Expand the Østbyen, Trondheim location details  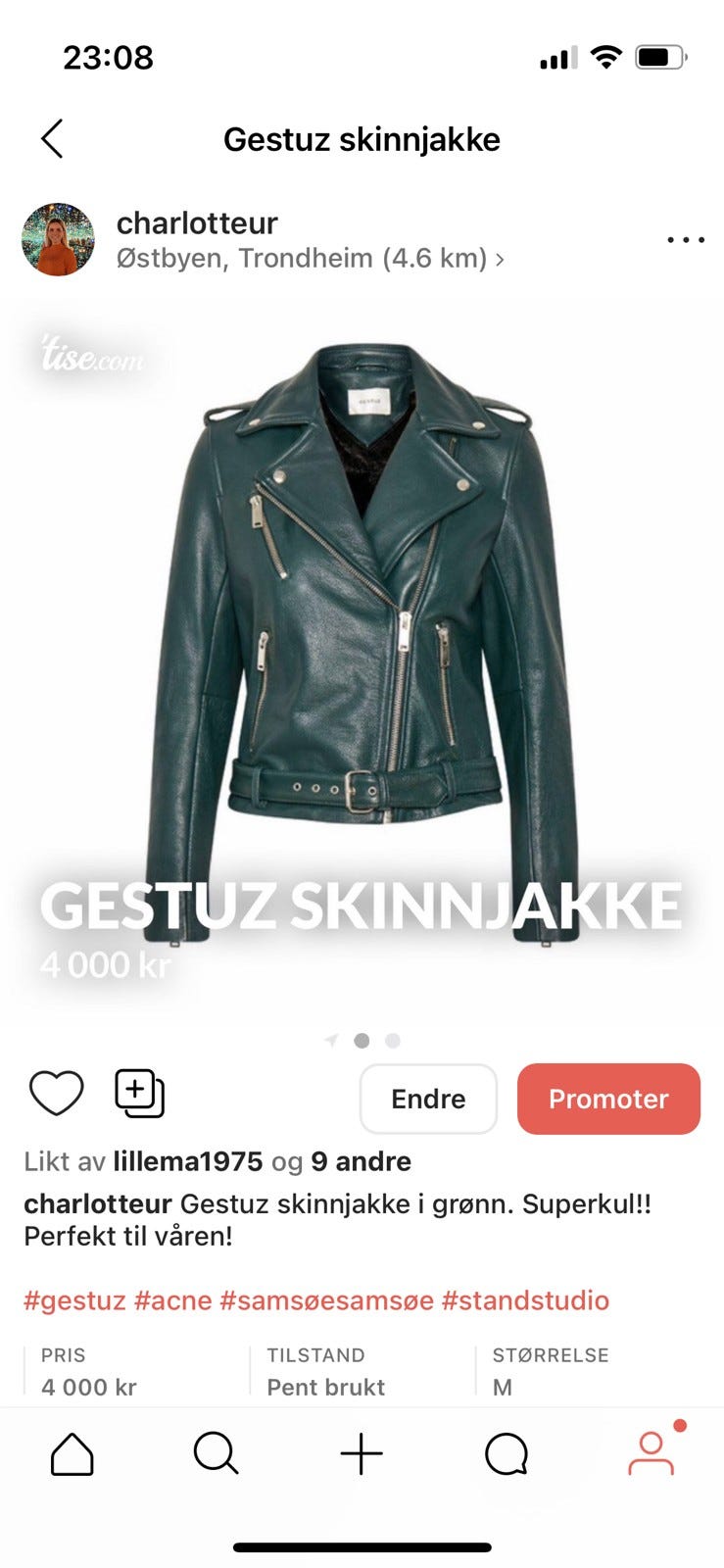click(304, 258)
